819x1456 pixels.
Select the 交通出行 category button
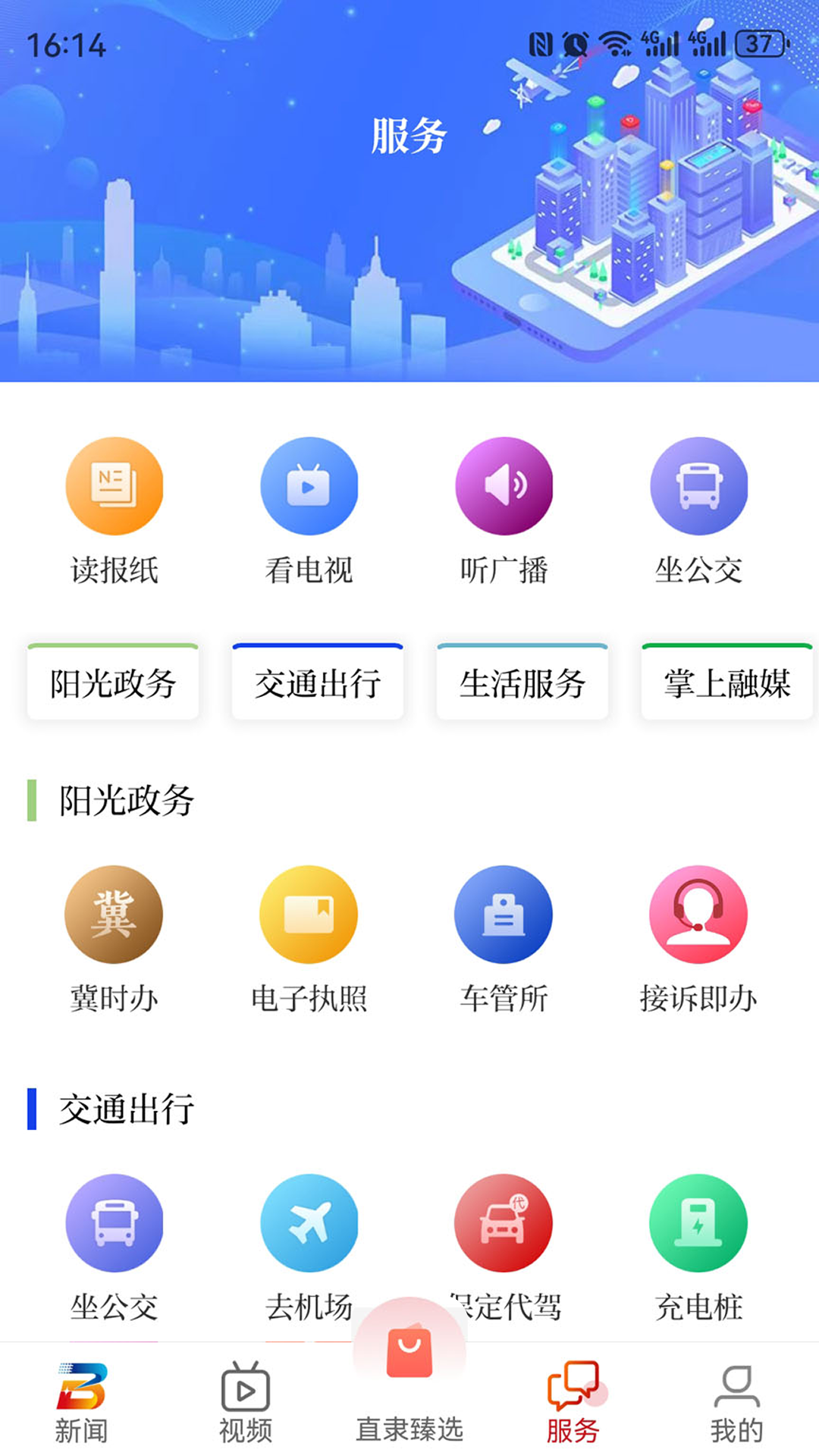[317, 682]
